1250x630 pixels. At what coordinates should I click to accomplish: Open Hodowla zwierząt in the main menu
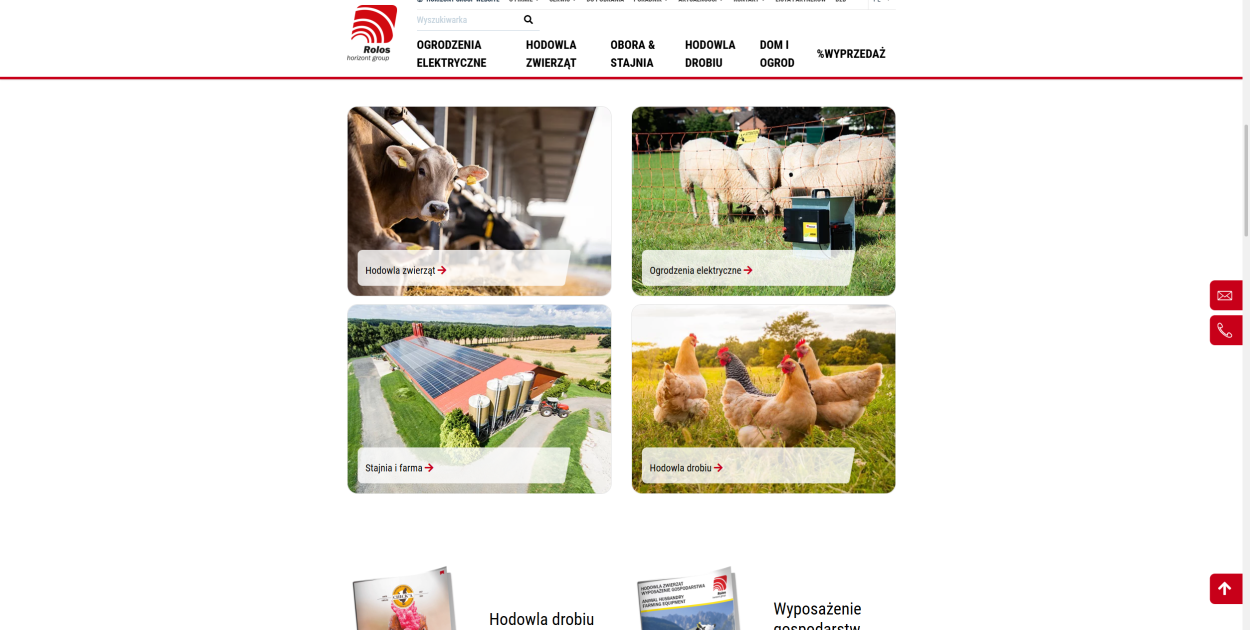(x=551, y=54)
